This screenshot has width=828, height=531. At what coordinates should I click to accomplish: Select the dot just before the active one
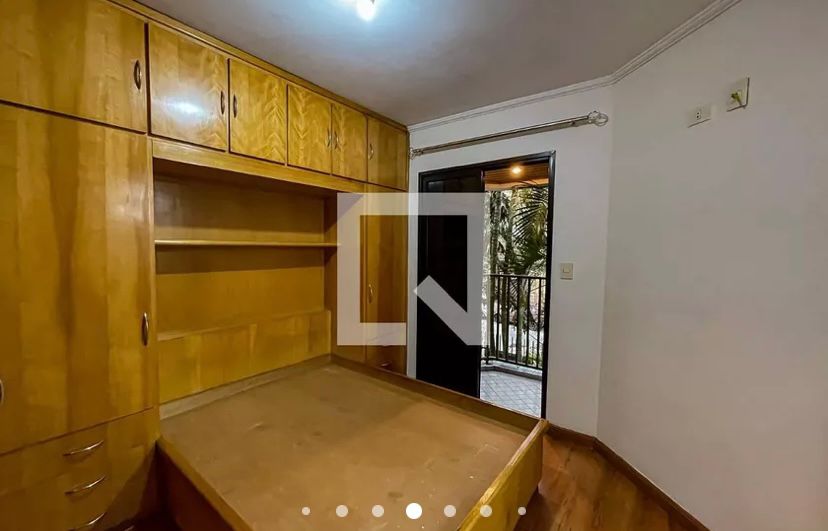[378, 511]
